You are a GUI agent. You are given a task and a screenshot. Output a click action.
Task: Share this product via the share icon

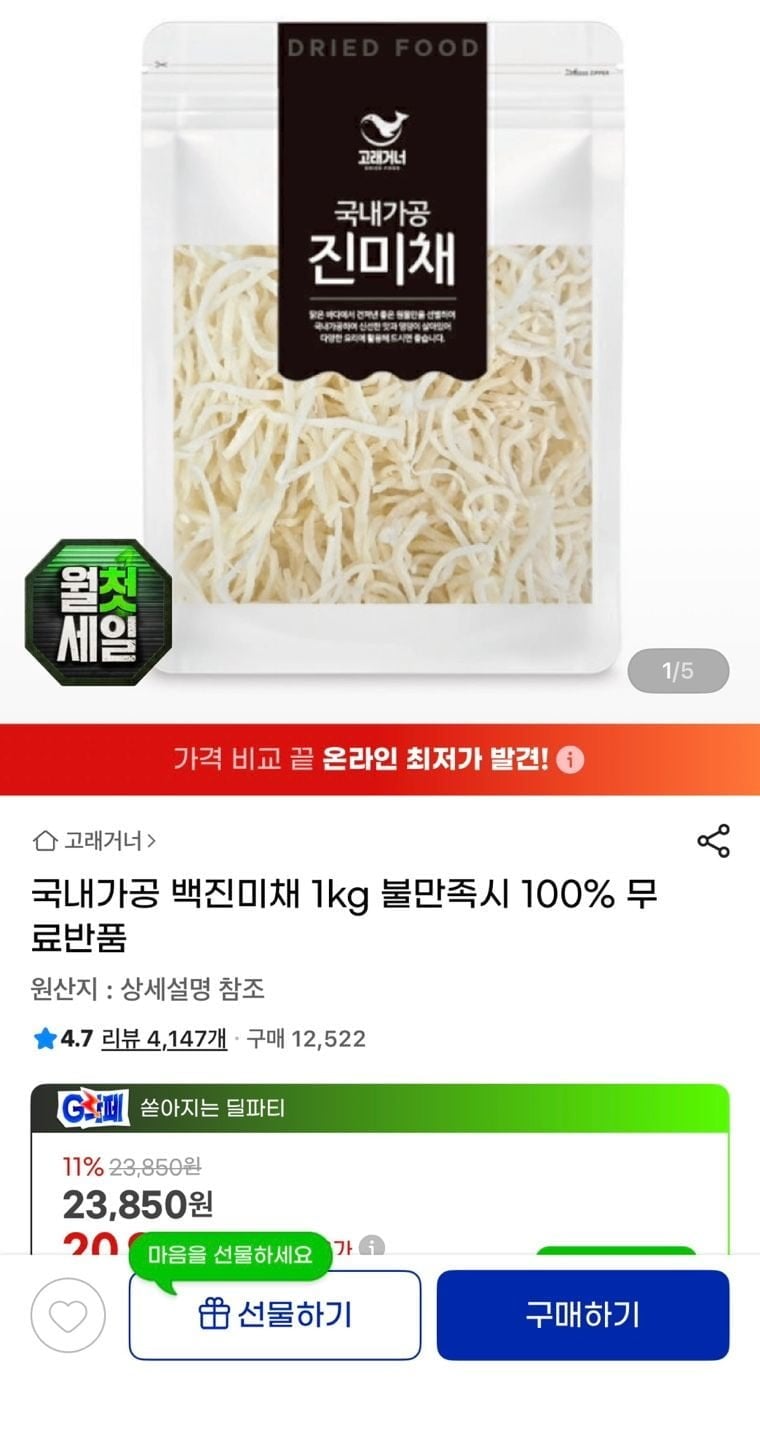[713, 841]
